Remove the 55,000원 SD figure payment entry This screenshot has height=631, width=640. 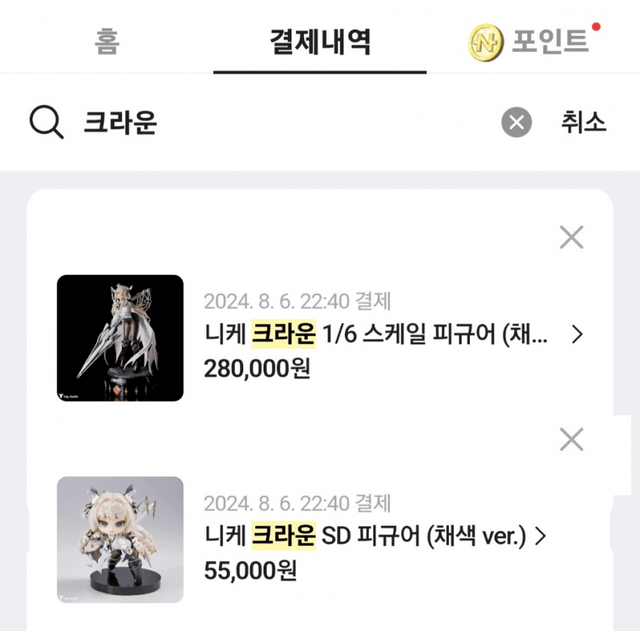click(571, 439)
